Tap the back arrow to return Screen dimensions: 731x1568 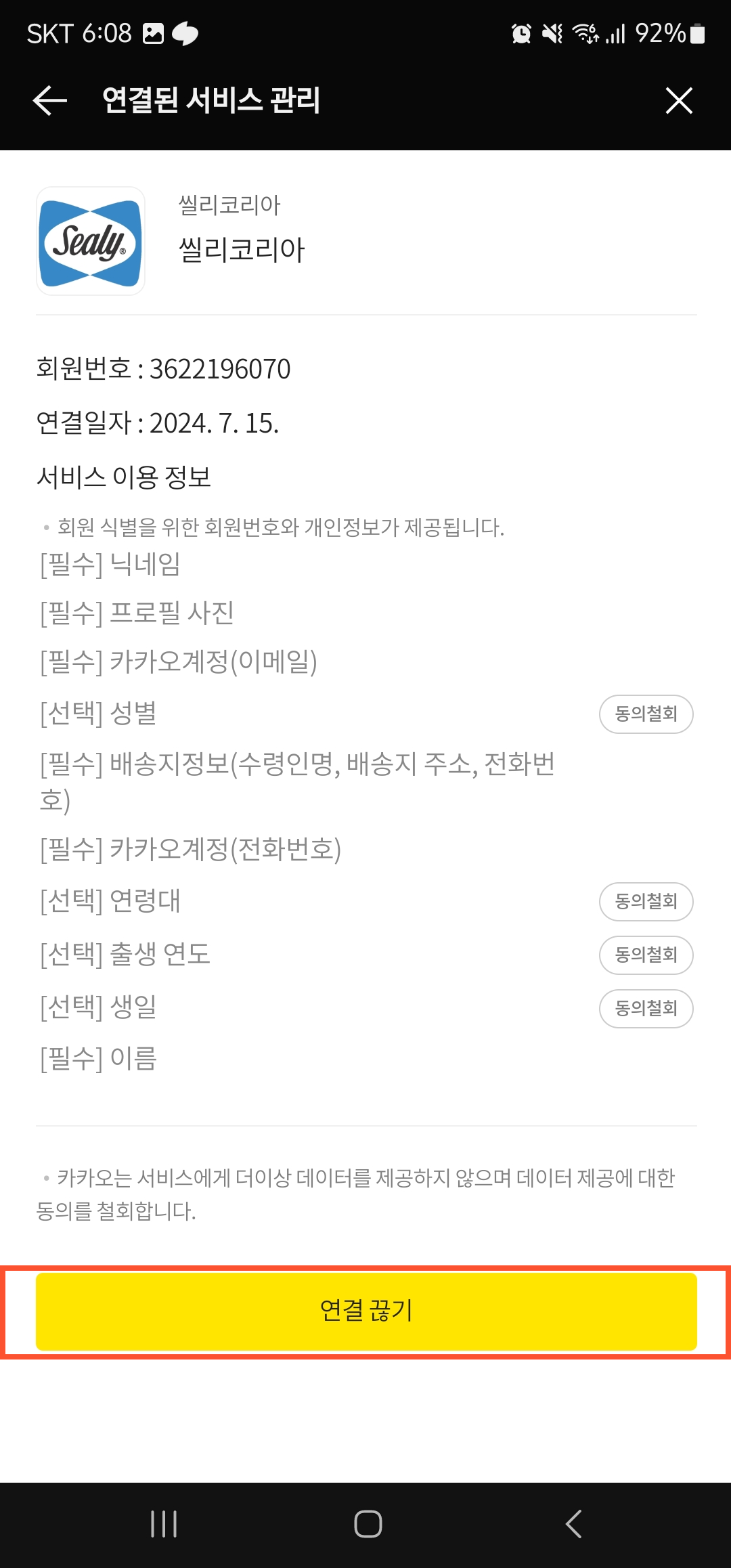tap(49, 102)
